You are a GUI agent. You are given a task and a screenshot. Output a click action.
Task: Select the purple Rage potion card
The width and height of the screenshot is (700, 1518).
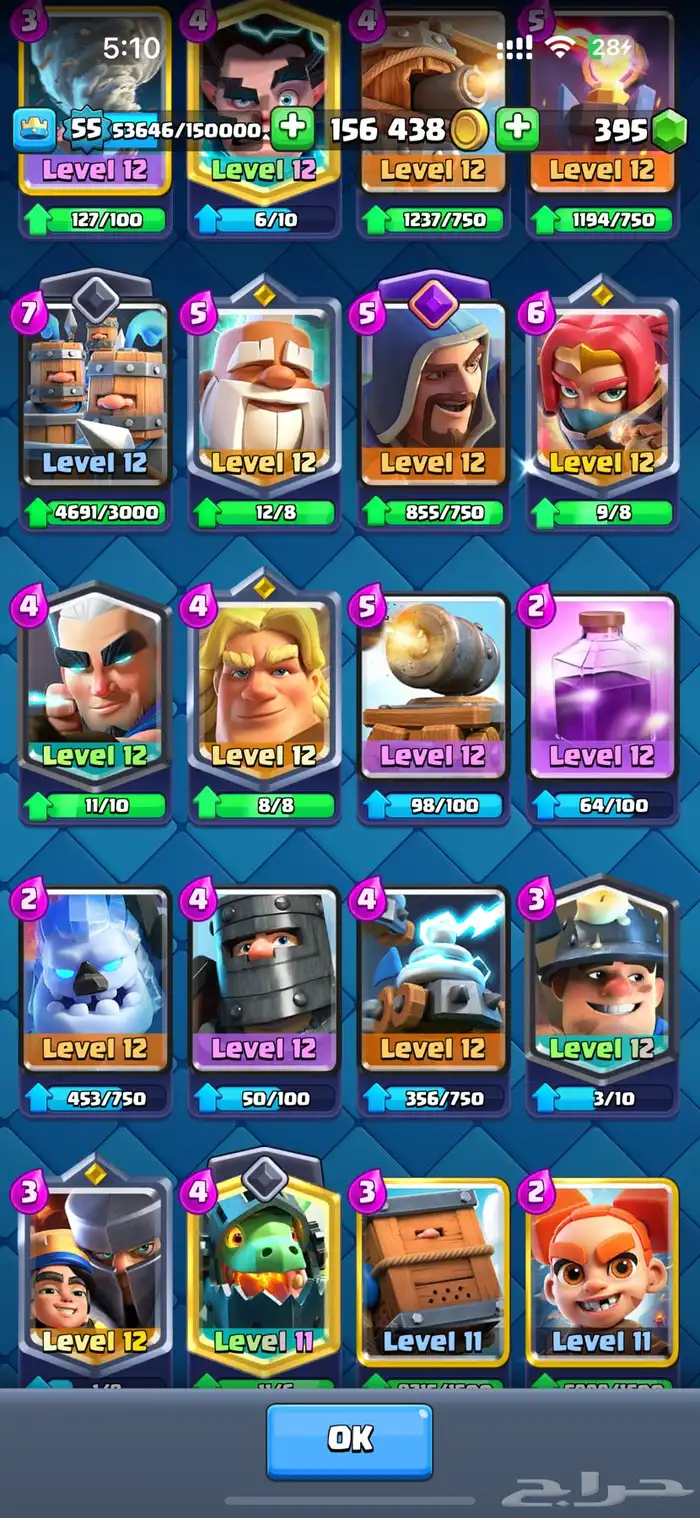point(602,690)
